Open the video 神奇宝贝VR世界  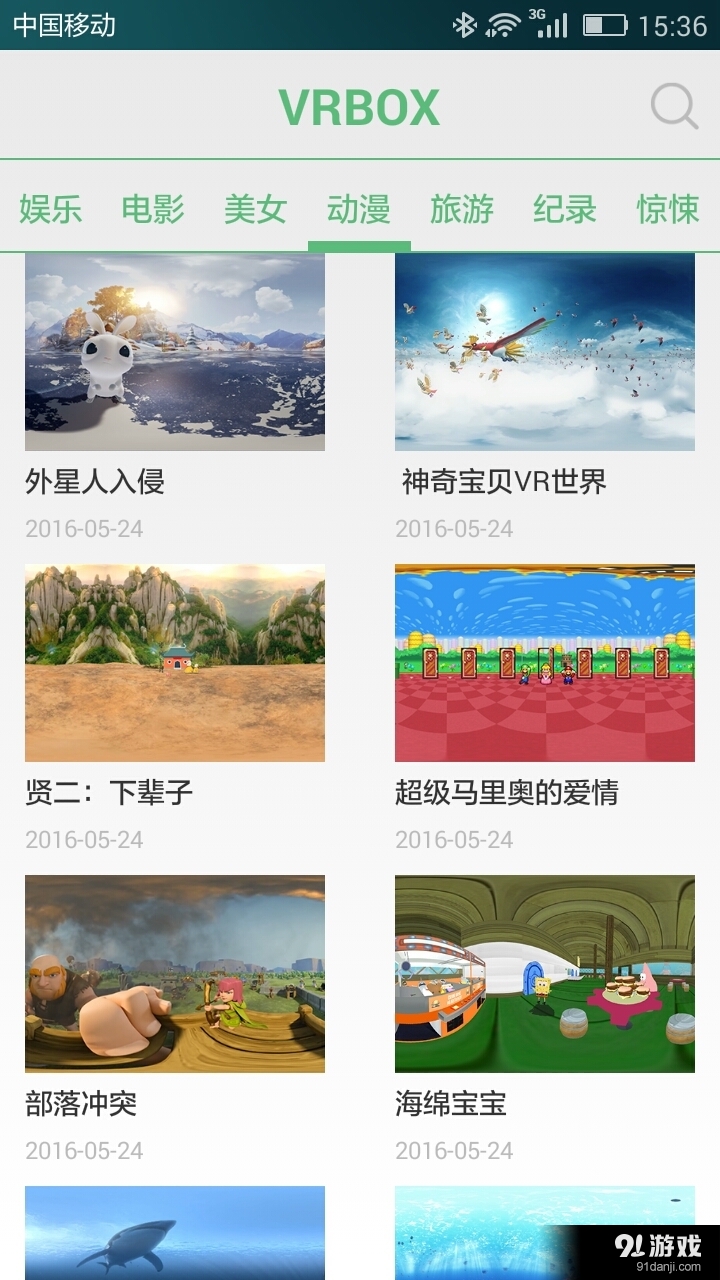point(544,352)
